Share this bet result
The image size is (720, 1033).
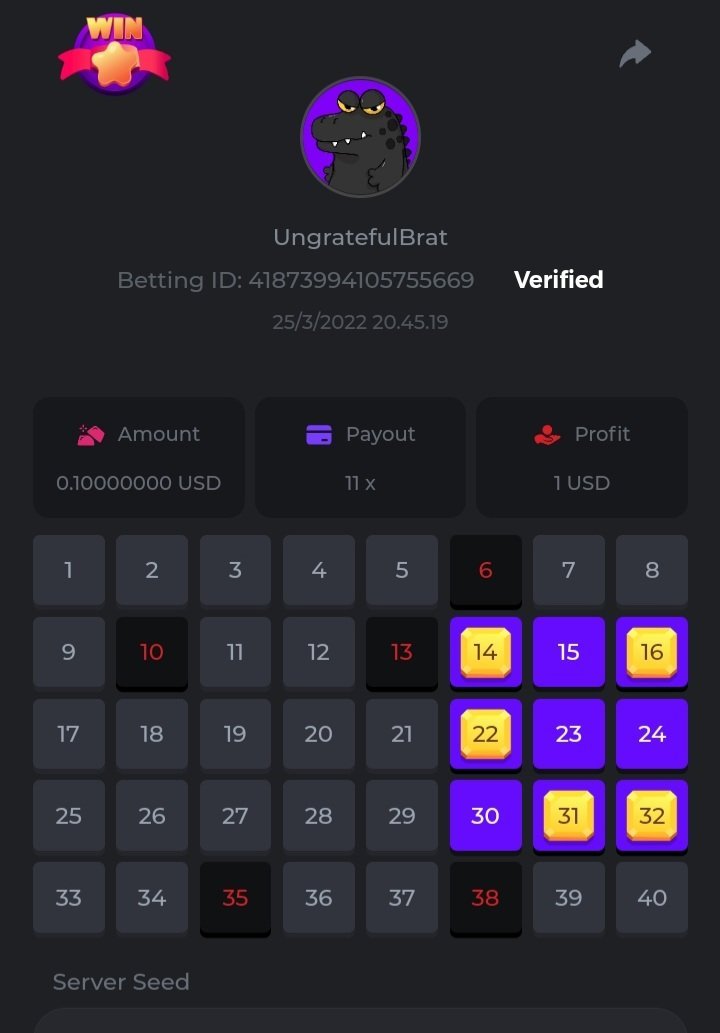point(635,54)
